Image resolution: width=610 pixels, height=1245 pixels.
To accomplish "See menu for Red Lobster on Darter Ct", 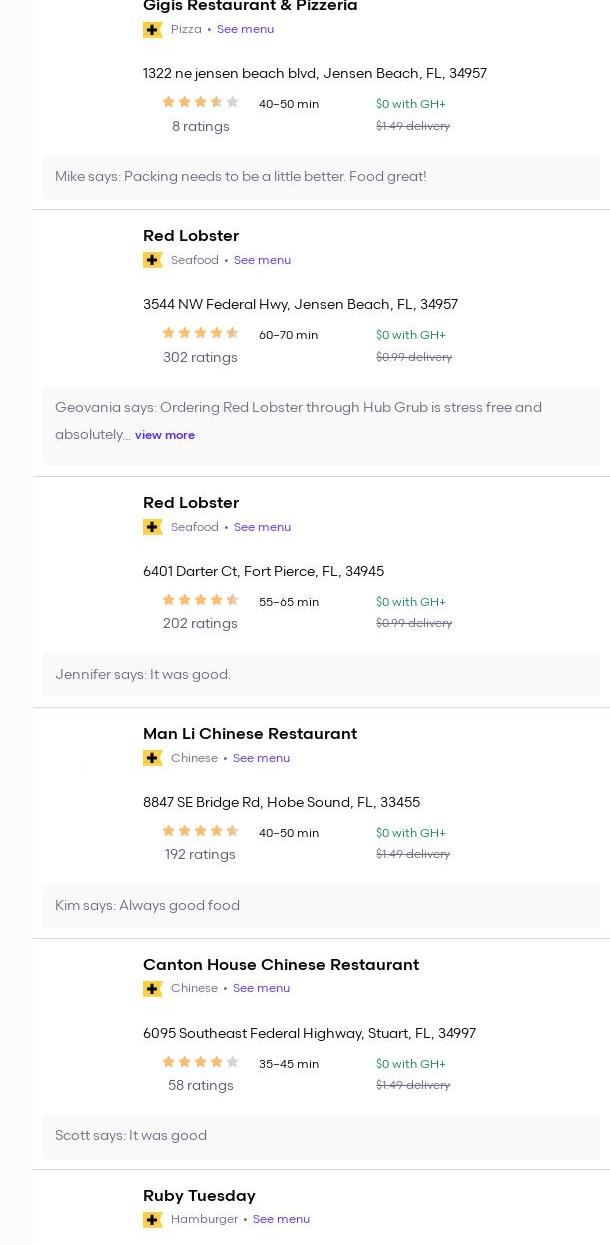I will click(x=262, y=527).
